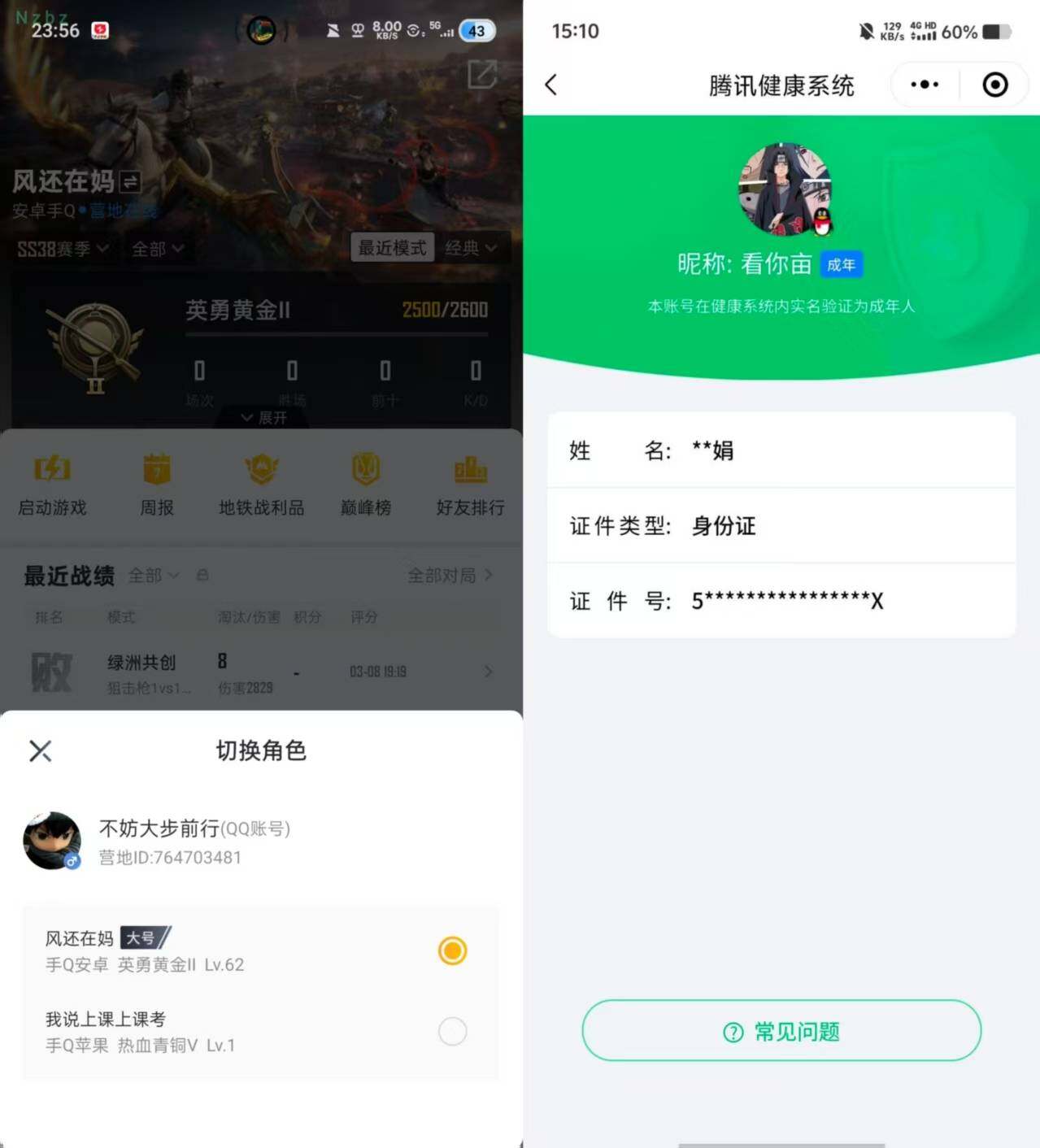This screenshot has height=1148, width=1040.
Task: Open the 绿洲共创 match detail row
Action: (260, 672)
